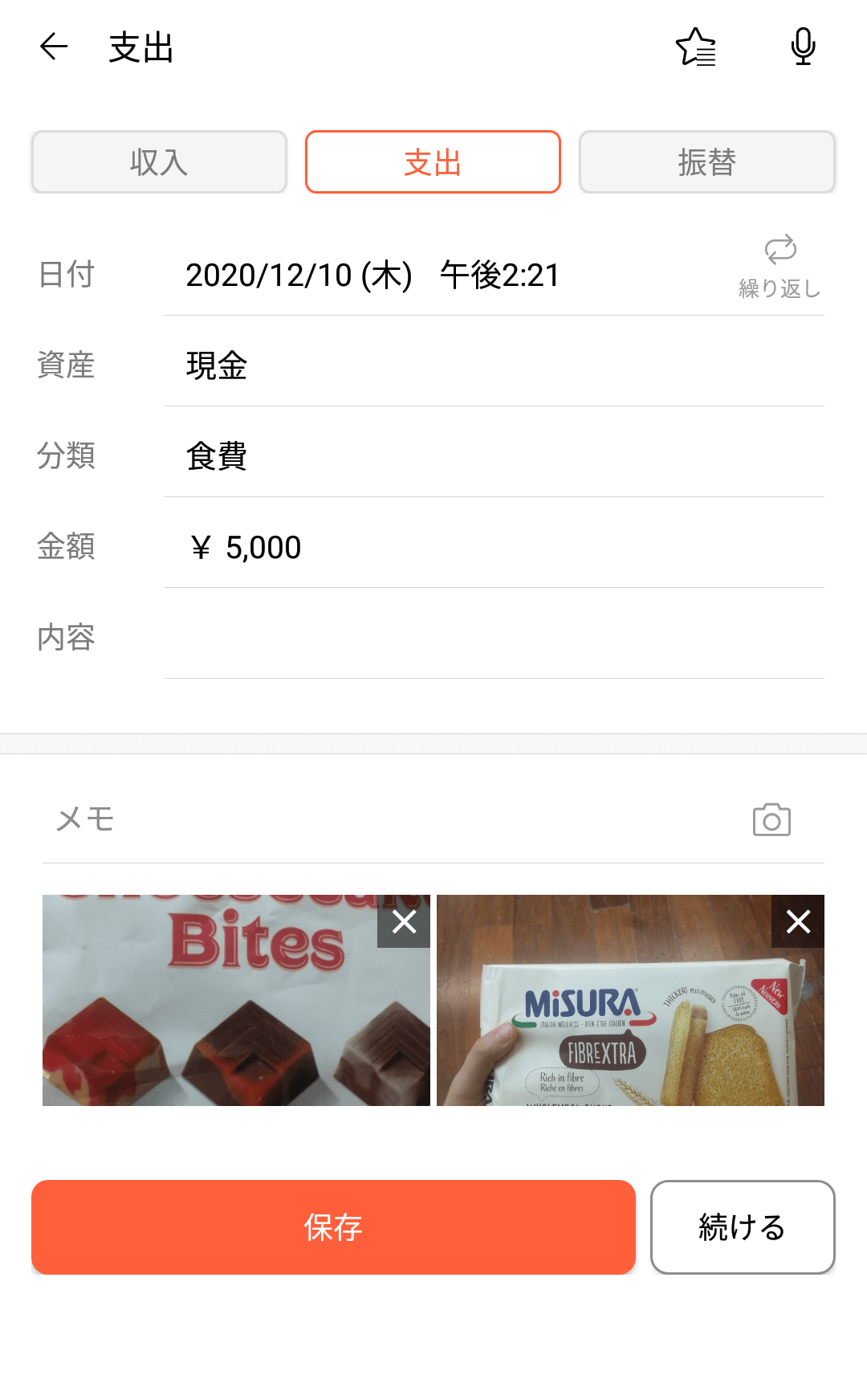Start voice input with the microphone icon

(802, 47)
